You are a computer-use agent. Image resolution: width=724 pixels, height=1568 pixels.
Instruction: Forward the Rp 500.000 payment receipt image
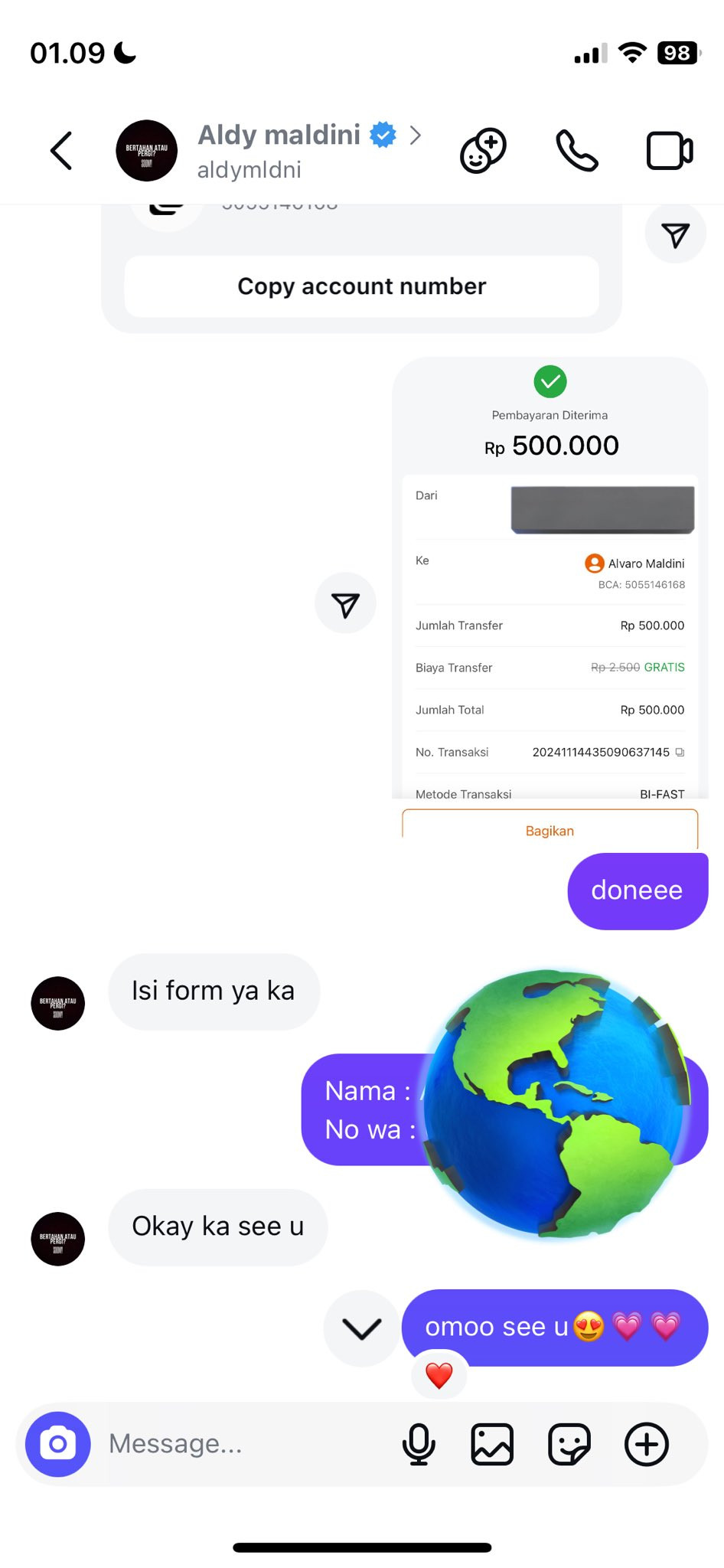(345, 604)
